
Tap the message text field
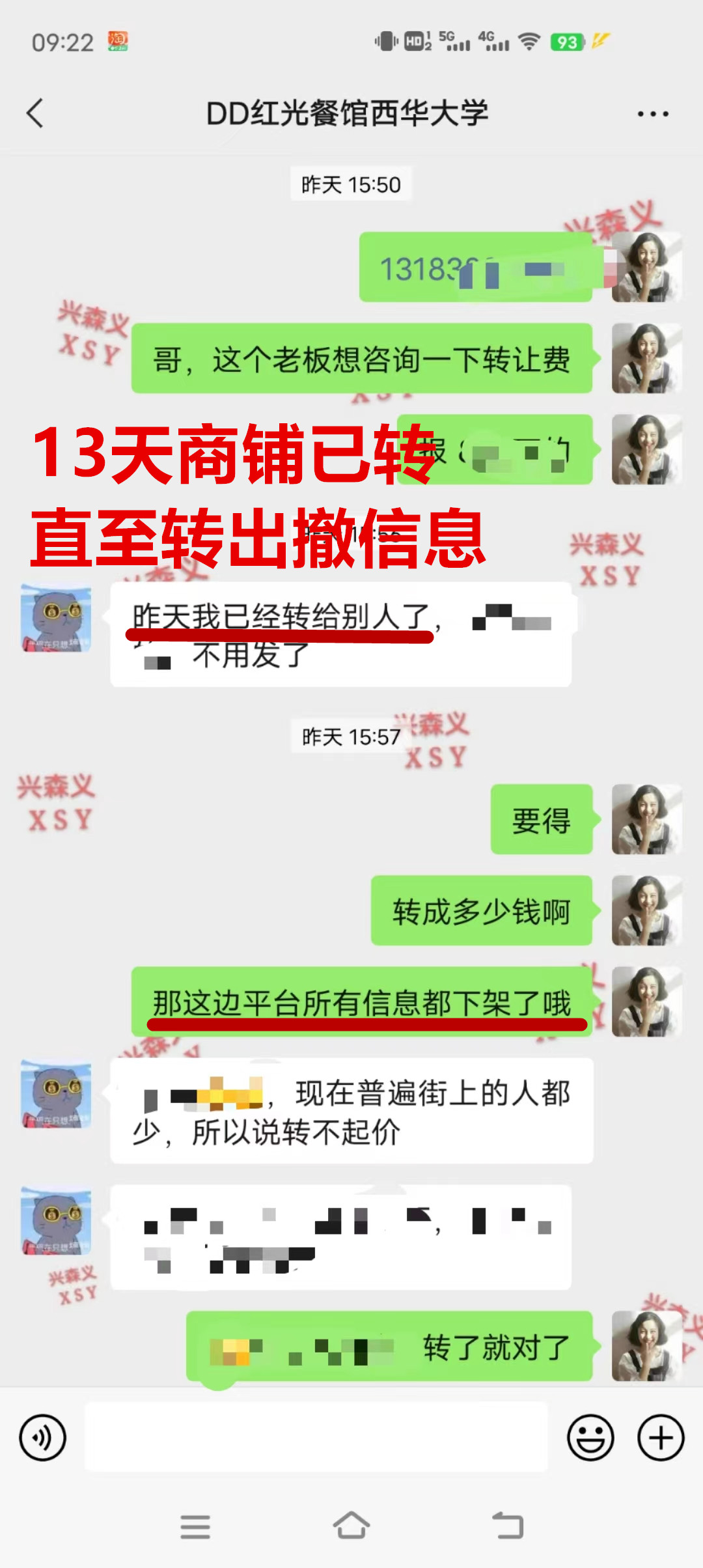tap(316, 1437)
